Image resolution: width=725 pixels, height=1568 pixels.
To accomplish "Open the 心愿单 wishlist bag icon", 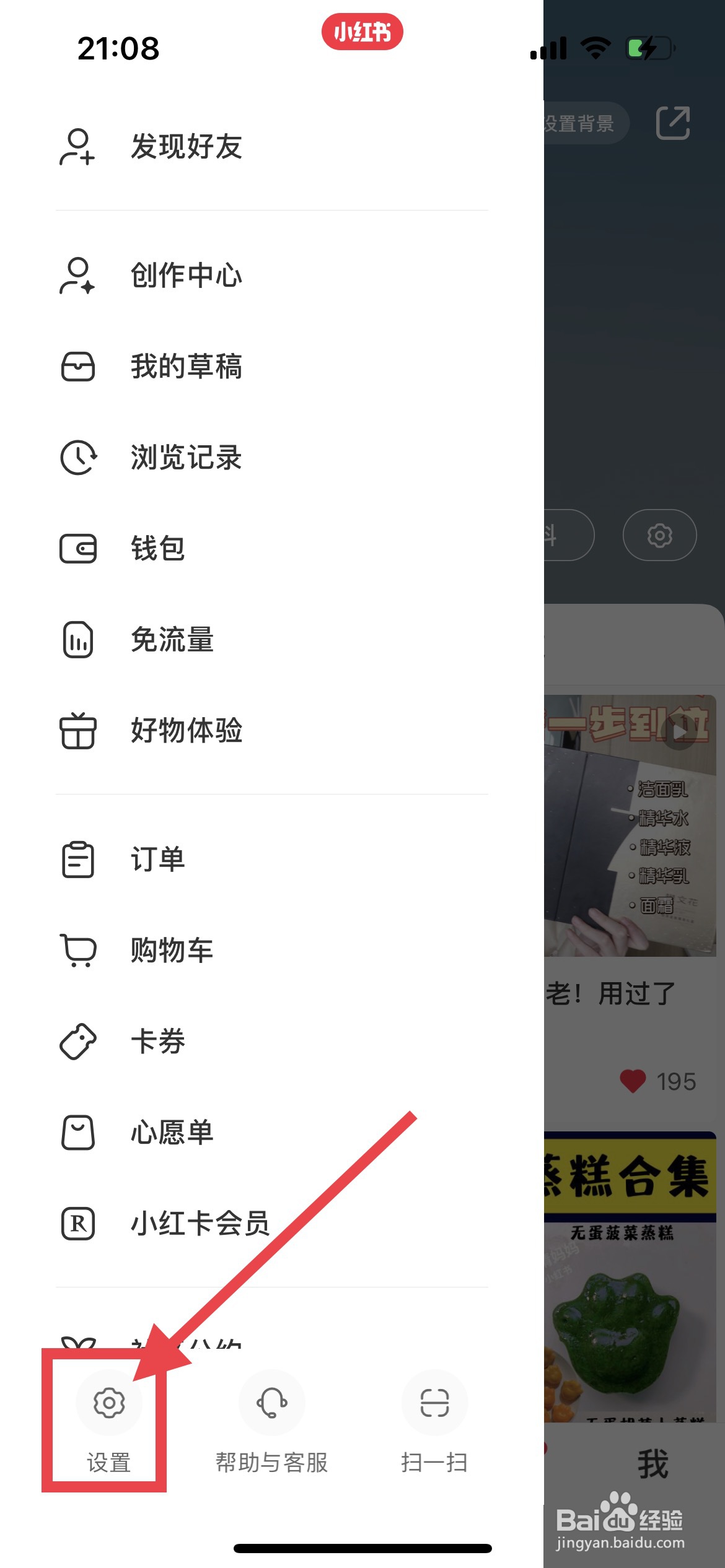I will (77, 1131).
